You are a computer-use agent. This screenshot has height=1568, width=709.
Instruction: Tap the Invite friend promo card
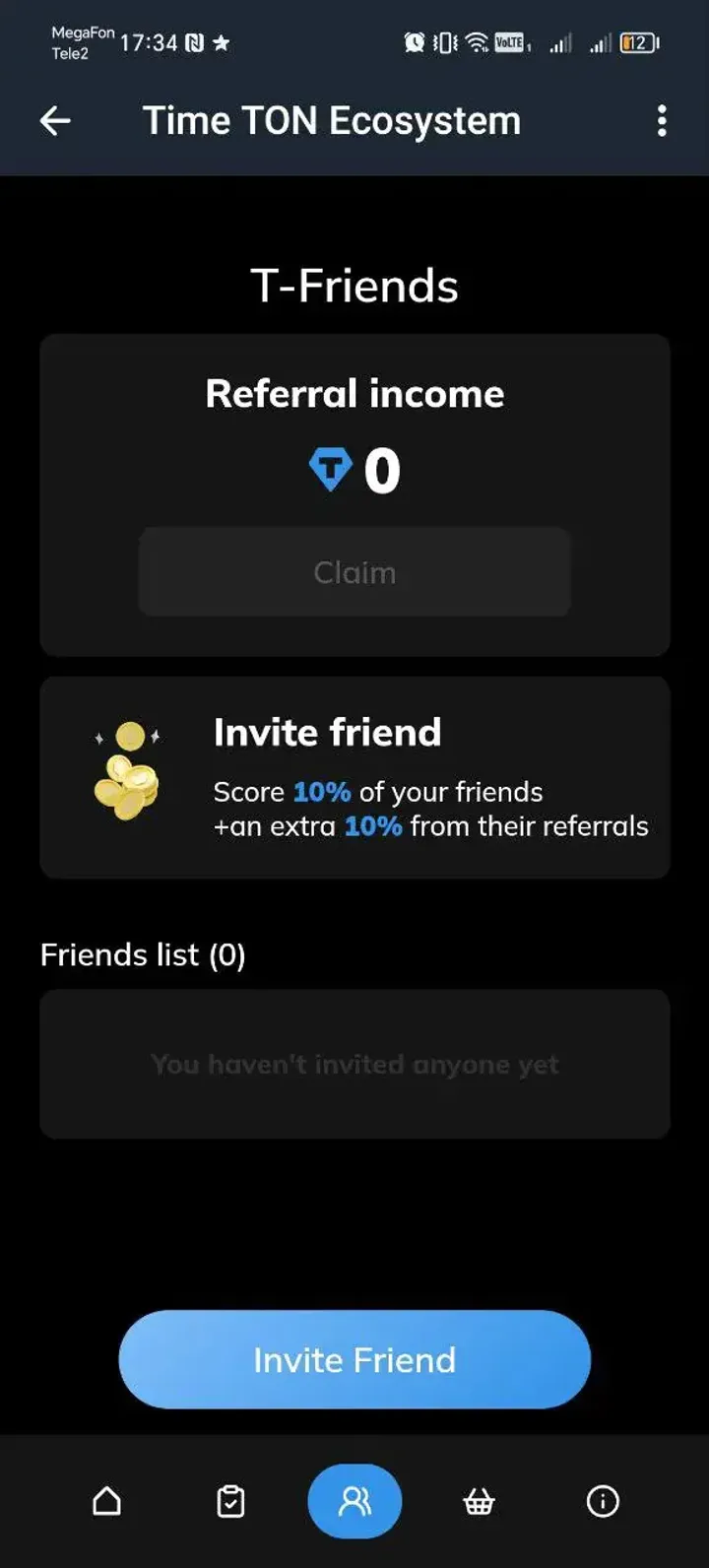coord(354,776)
